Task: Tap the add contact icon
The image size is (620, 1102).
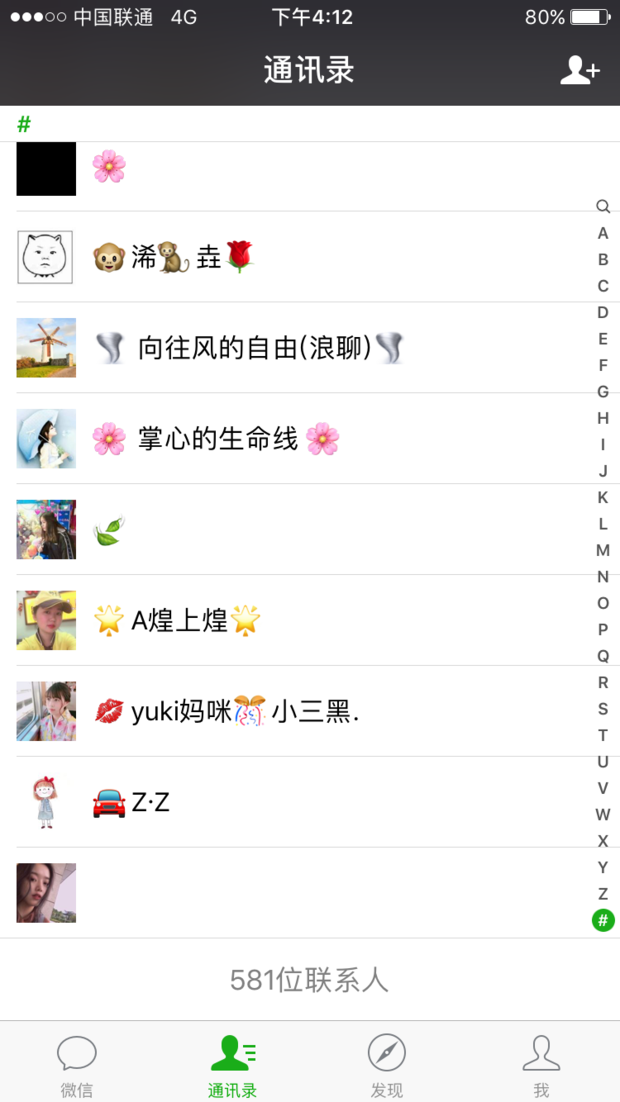Action: coord(579,70)
